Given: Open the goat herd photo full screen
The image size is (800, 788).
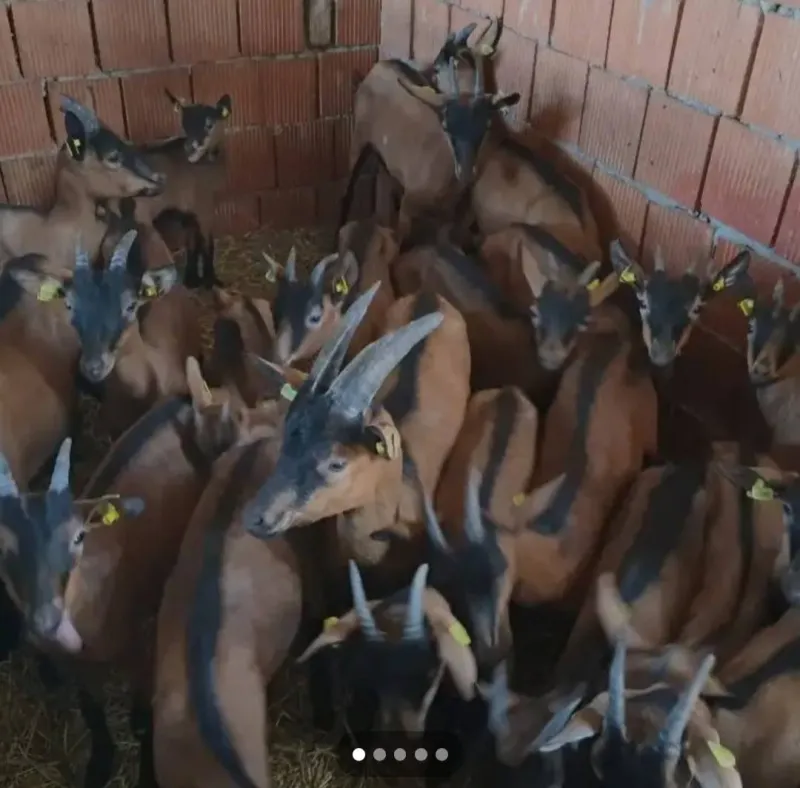Looking at the screenshot, I should coord(400,380).
